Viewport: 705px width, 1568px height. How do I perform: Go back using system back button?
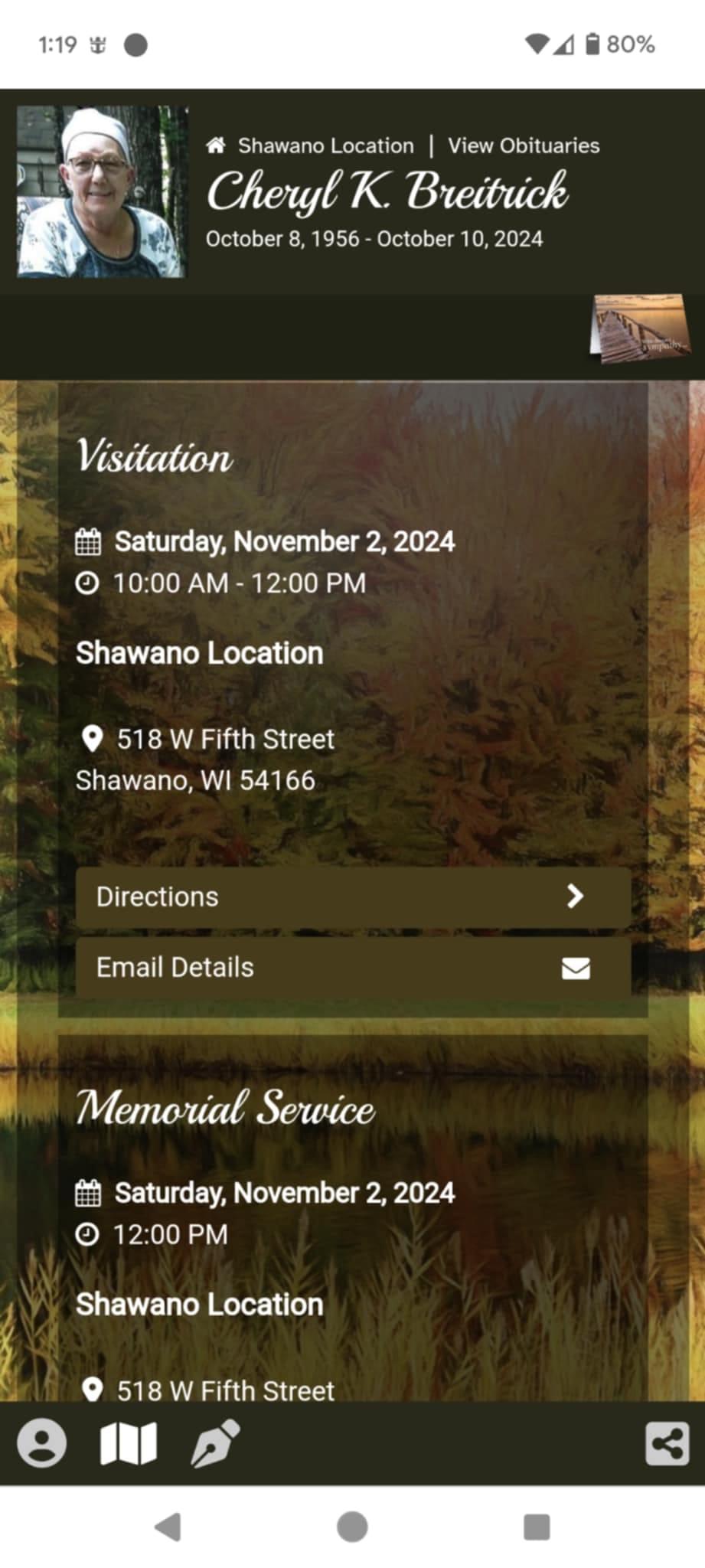tap(168, 1527)
